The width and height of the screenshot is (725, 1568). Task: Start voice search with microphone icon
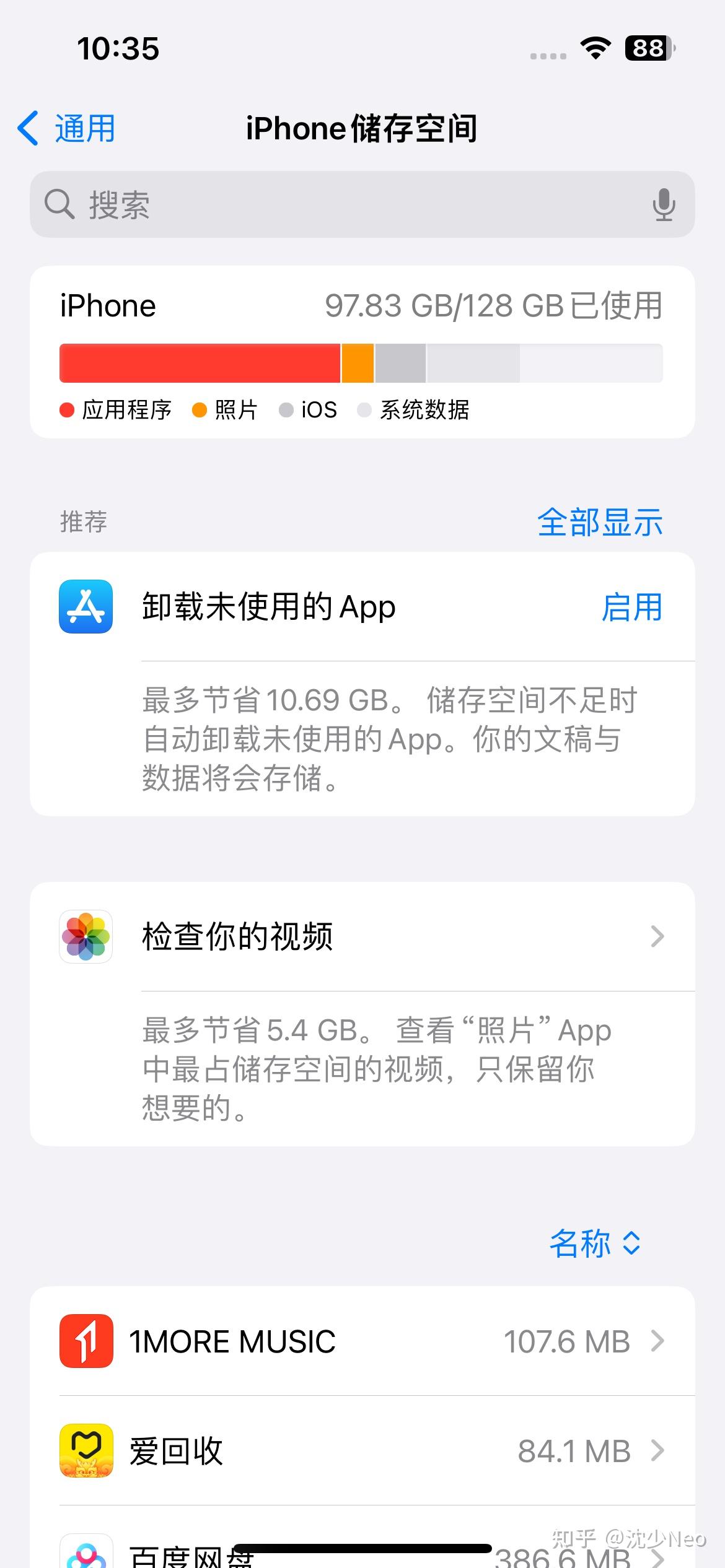(664, 204)
